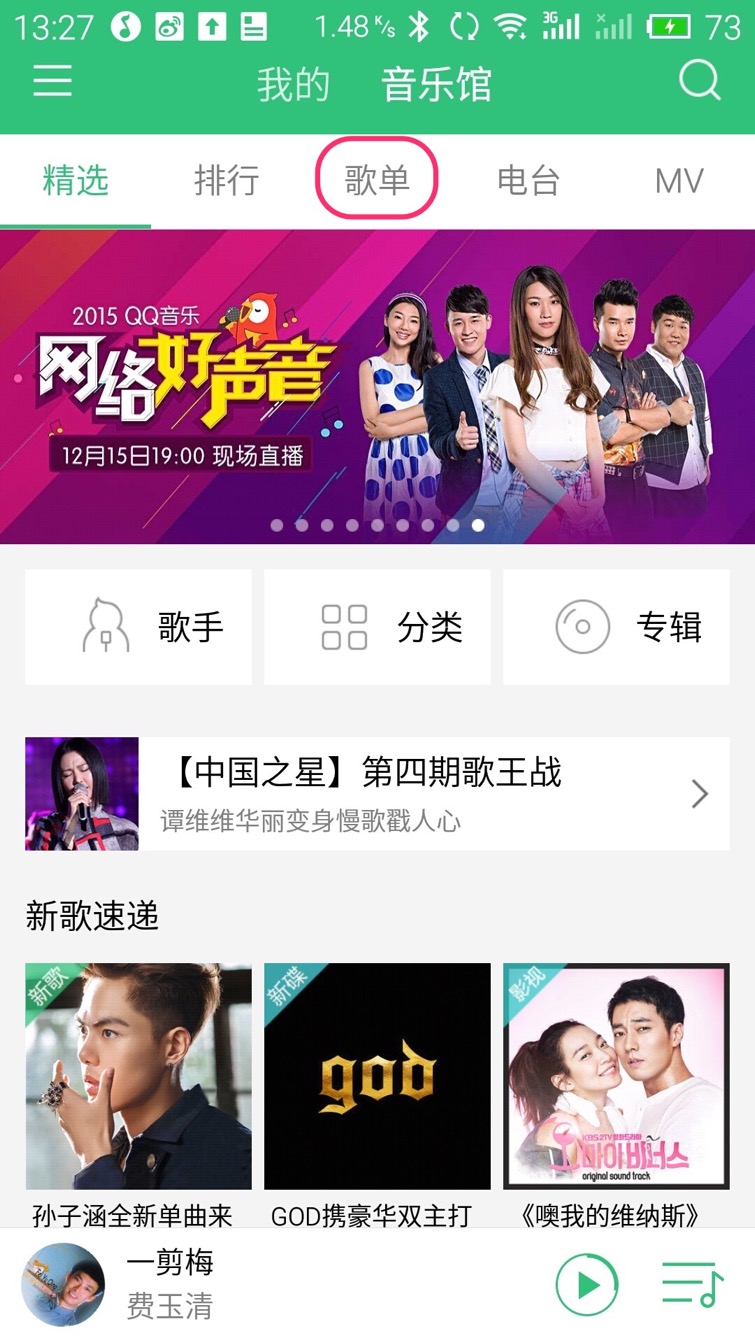Open the hamburger drawer menu
Screen dimensions: 755x1343
(x=52, y=81)
